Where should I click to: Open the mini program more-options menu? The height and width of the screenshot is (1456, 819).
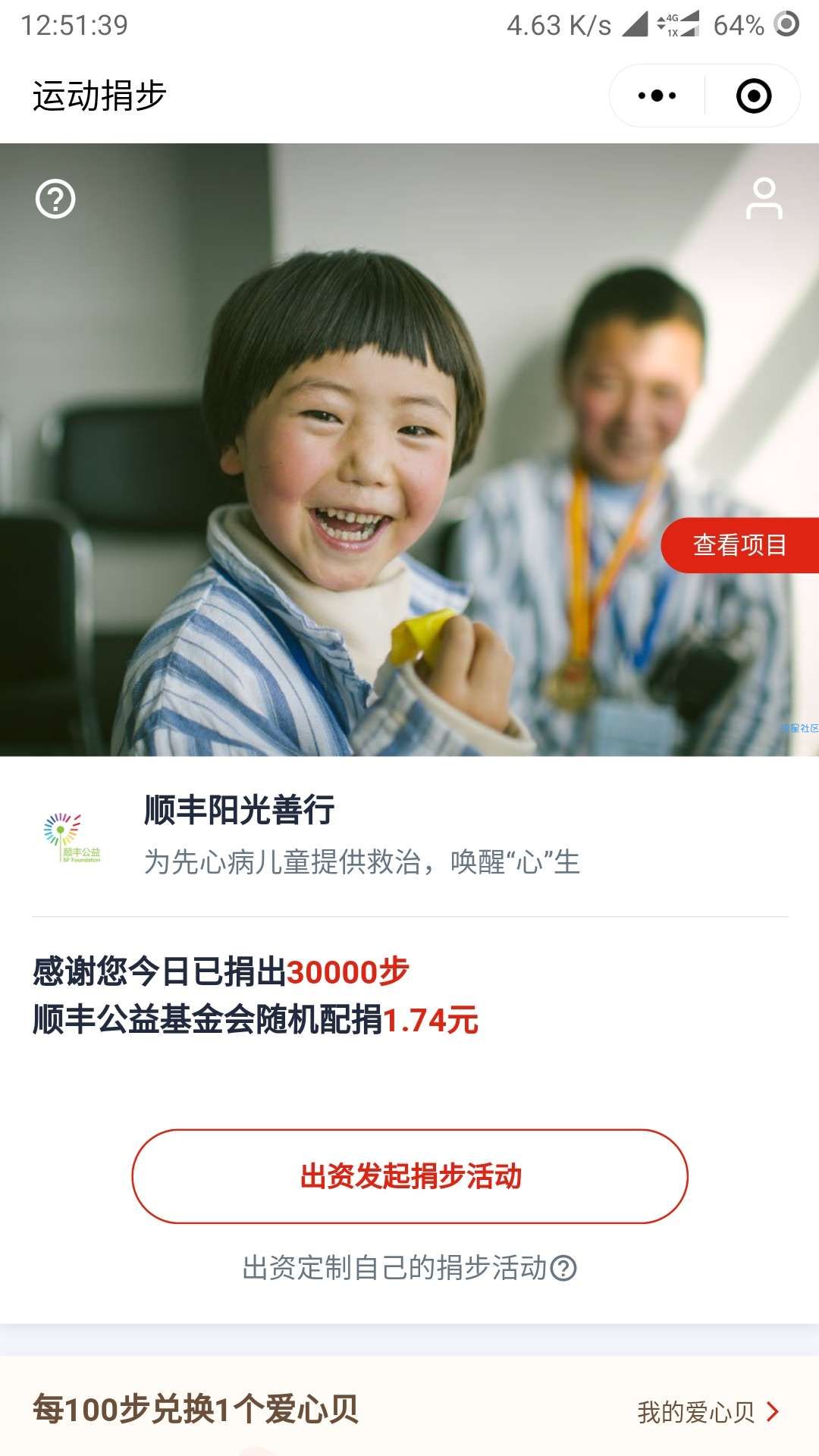[x=657, y=96]
